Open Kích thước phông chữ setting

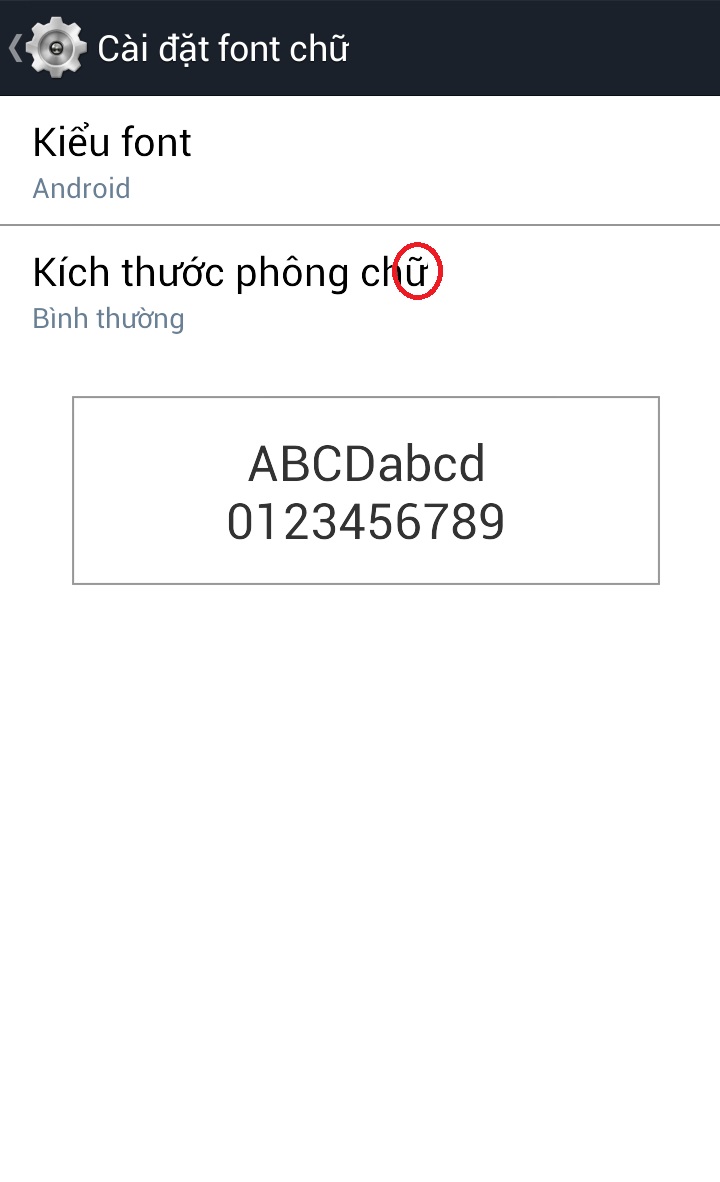360,290
